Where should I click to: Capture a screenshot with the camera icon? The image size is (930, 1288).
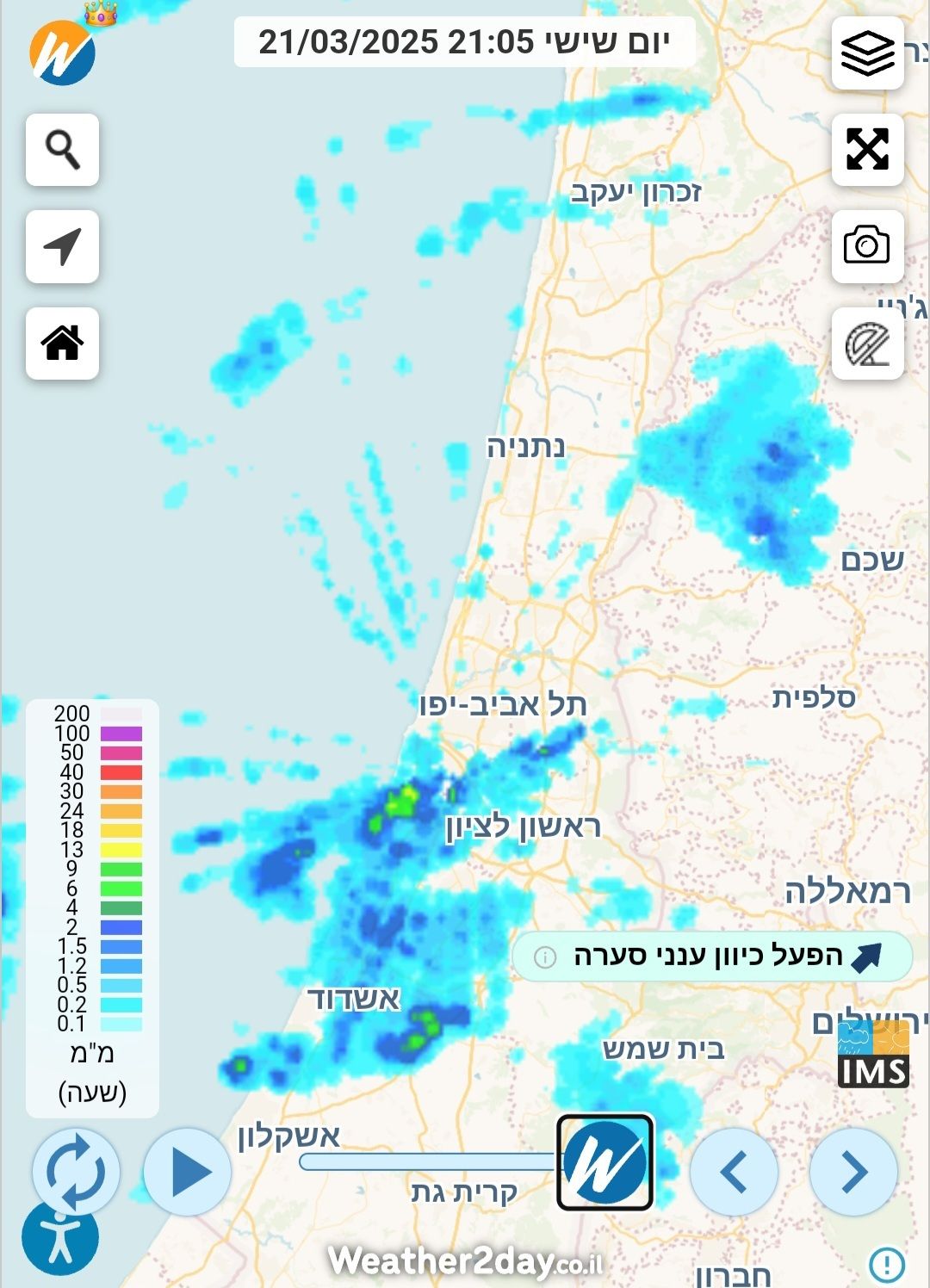tap(867, 246)
